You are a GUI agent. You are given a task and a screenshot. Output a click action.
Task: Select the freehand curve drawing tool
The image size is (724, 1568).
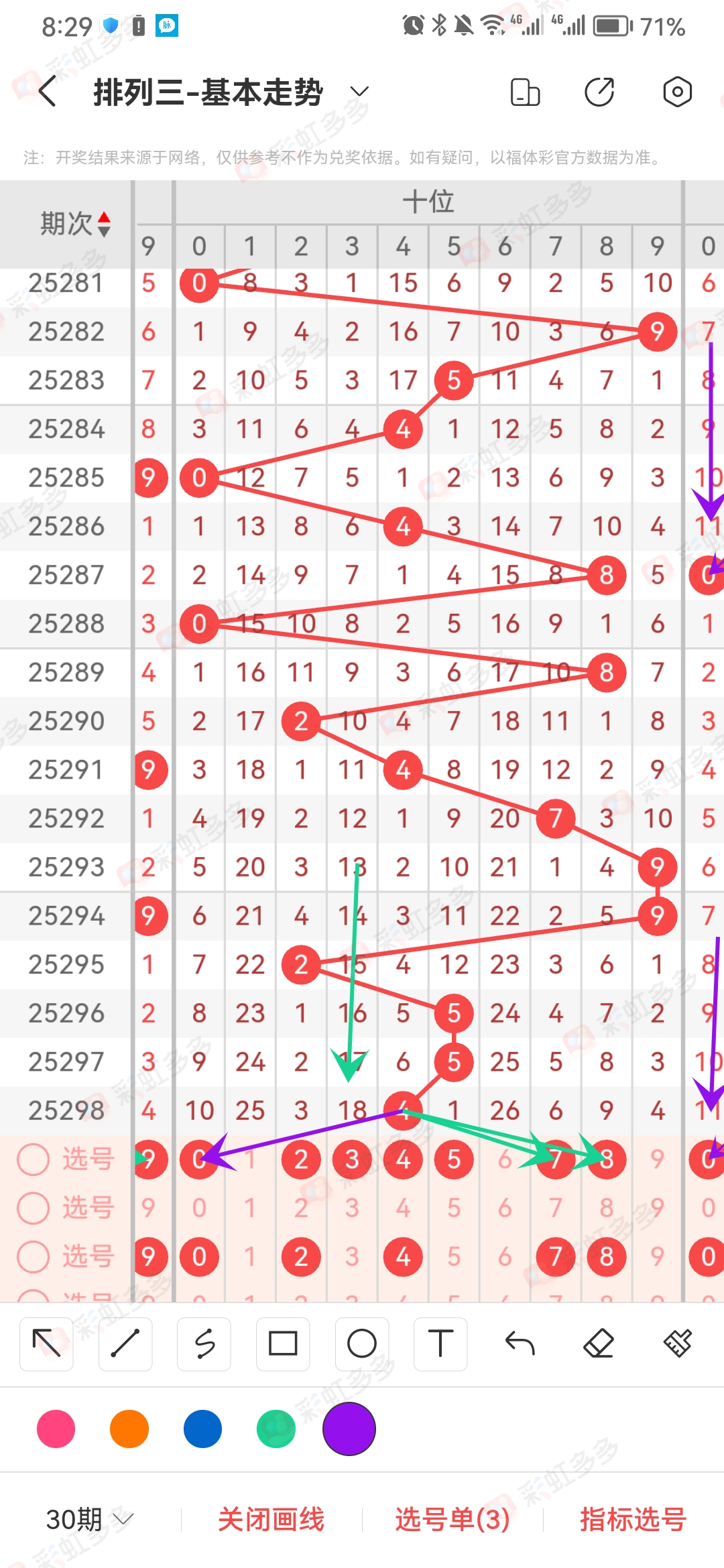coord(204,1344)
